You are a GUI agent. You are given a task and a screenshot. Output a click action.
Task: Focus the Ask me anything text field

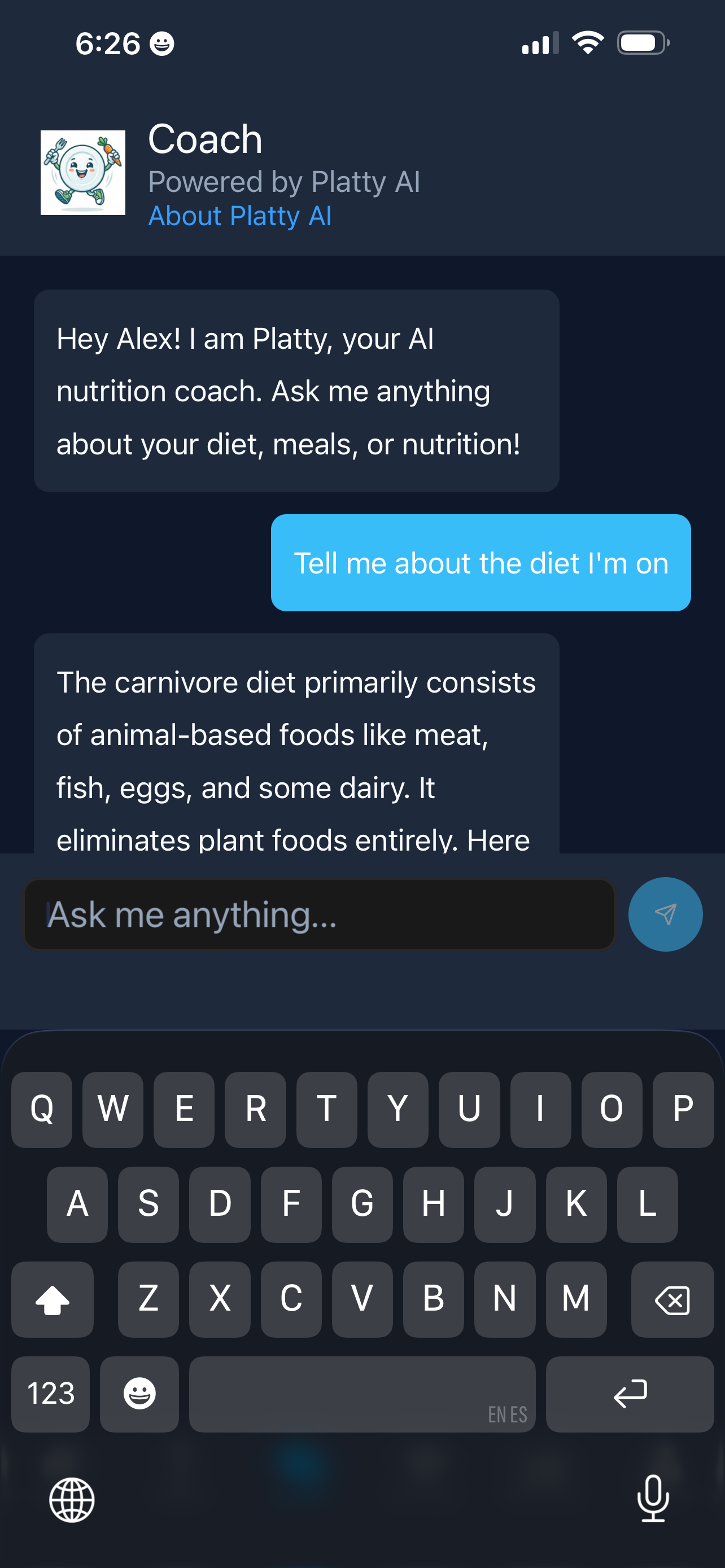click(319, 914)
